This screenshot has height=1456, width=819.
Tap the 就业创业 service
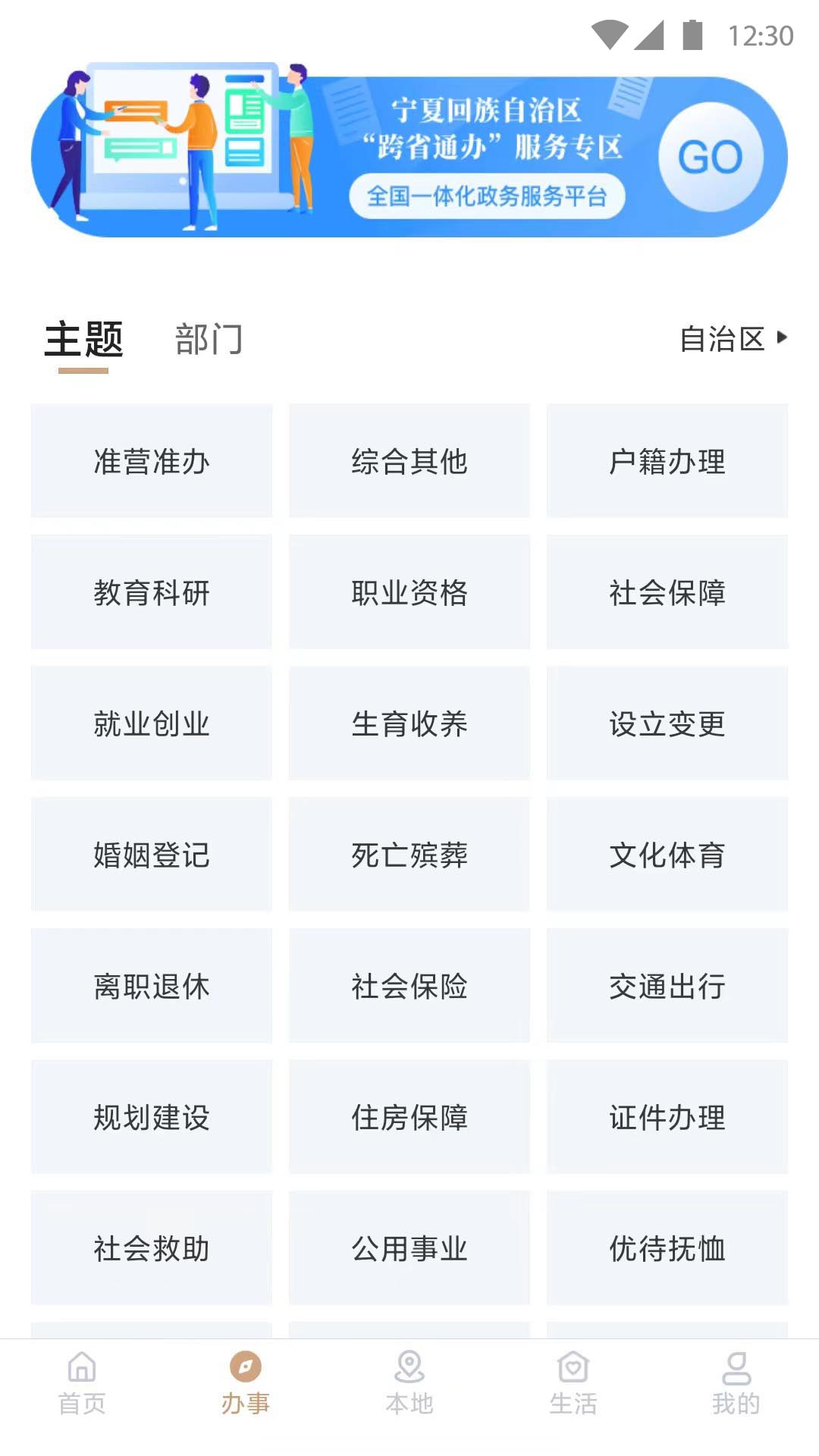(x=152, y=724)
